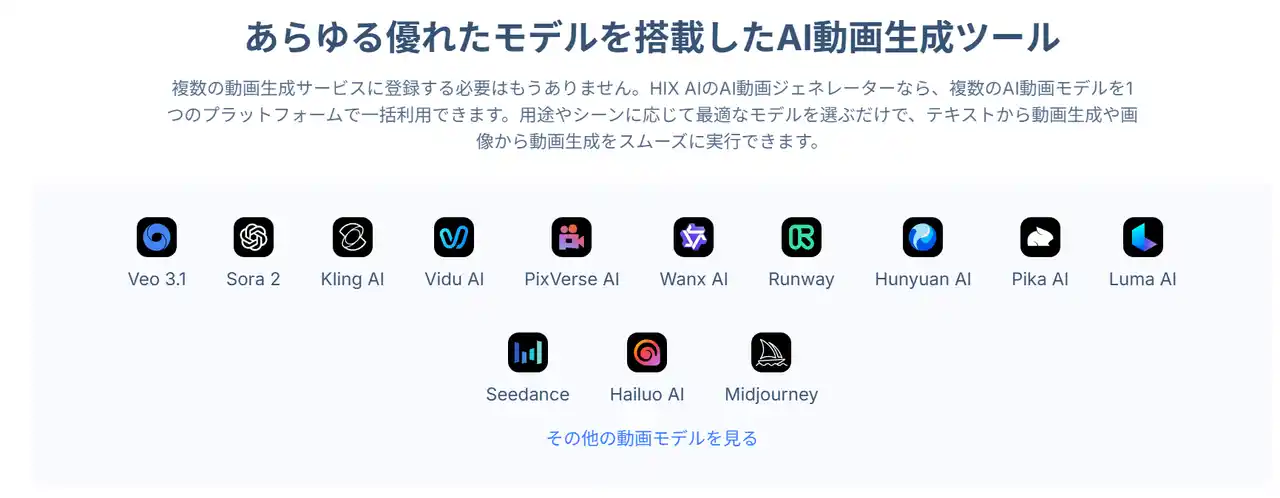1280x498 pixels.
Task: Select the Veo 3.1 video model
Action: click(x=157, y=238)
